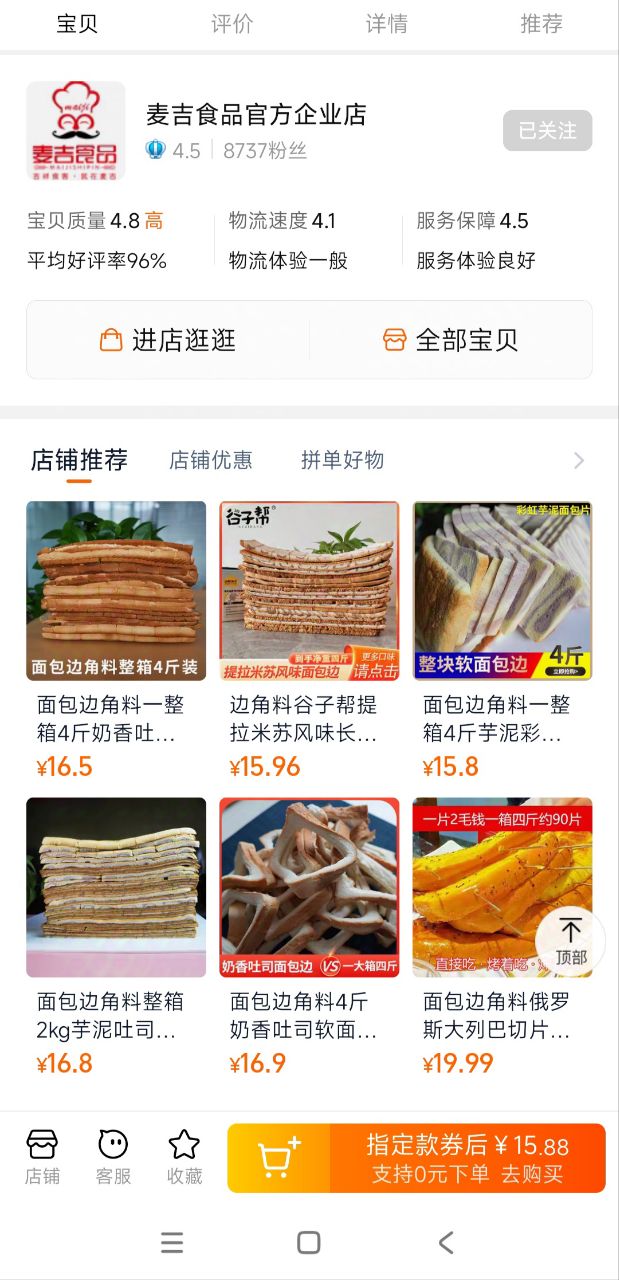Screen dimensions: 619x1280
Task: Expand store recommendations with the right chevron
Action: click(x=578, y=460)
